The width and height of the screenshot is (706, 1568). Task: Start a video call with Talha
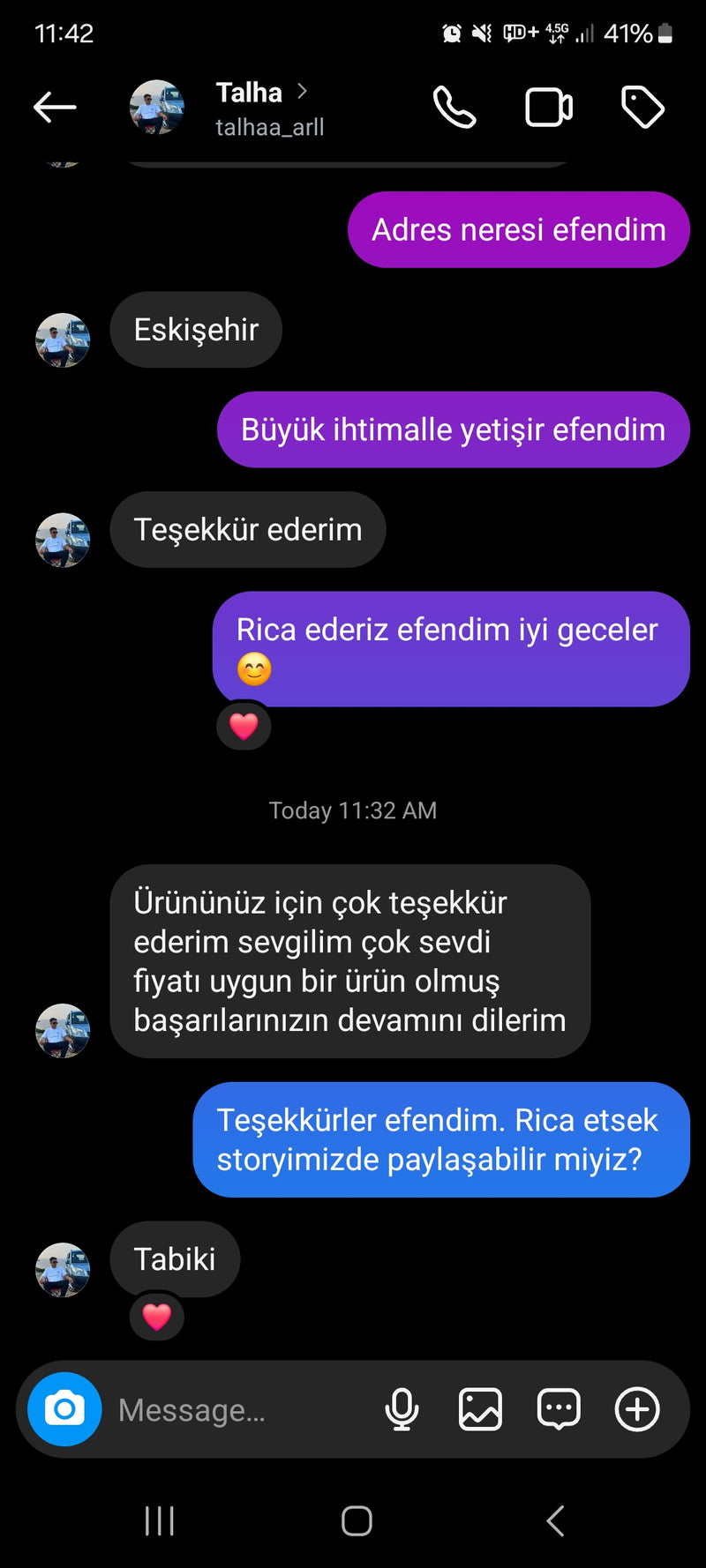click(x=549, y=108)
